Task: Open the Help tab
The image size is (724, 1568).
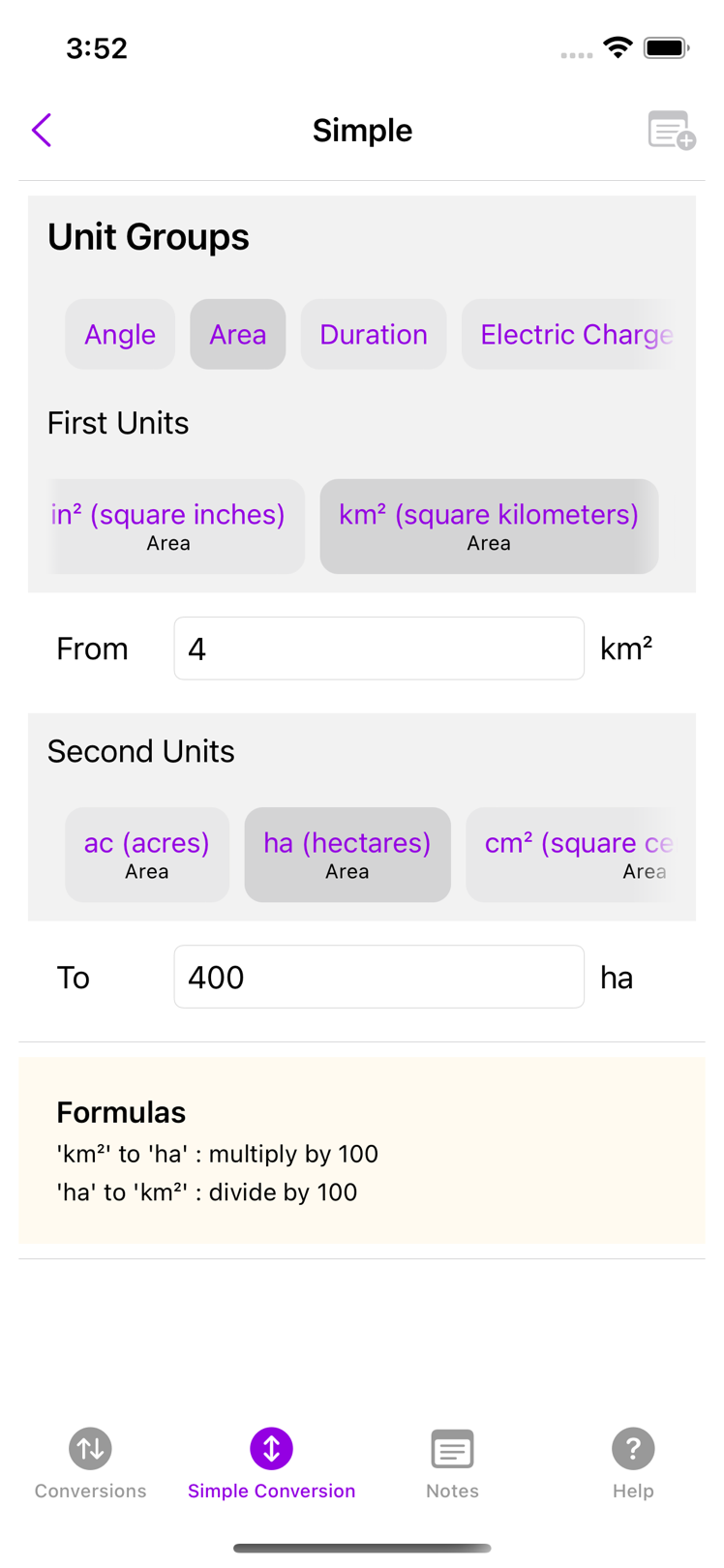Action: tap(633, 1464)
